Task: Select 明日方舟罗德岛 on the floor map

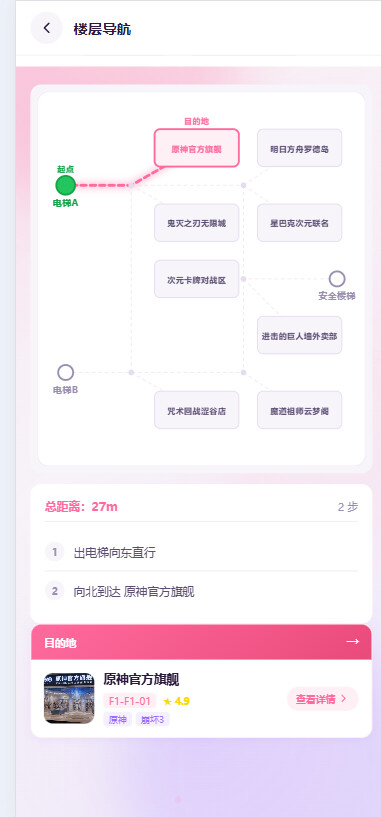Action: pos(300,148)
